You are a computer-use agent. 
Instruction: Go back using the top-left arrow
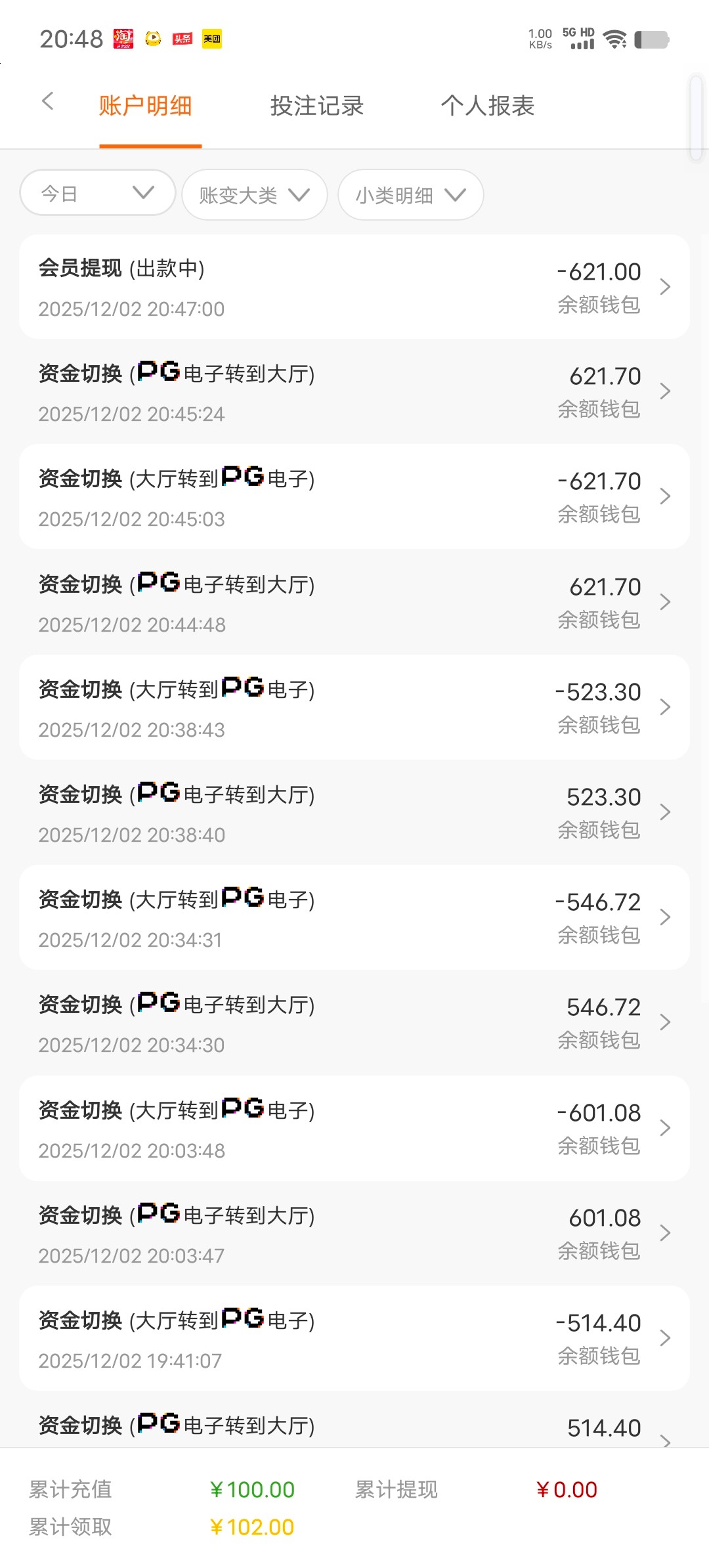tap(47, 102)
